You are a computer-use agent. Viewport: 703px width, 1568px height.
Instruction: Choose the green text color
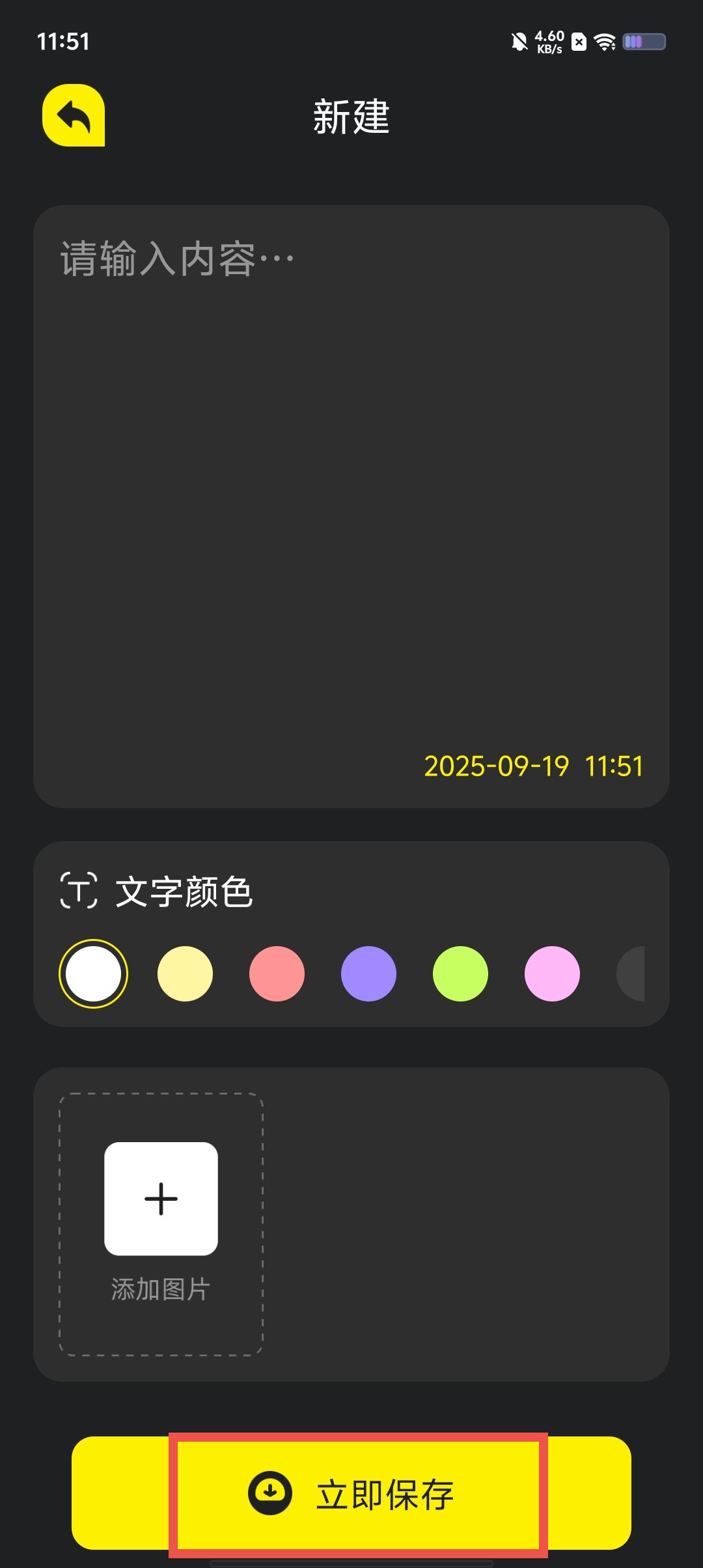coord(460,973)
